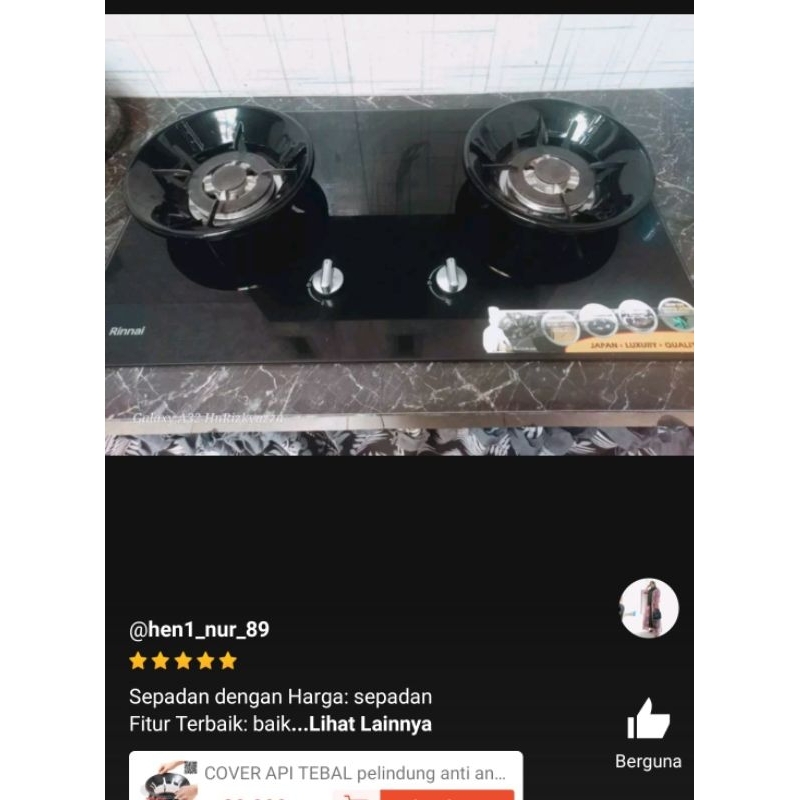
Task: Expand the review with Lihat Lainnya
Action: 374,724
